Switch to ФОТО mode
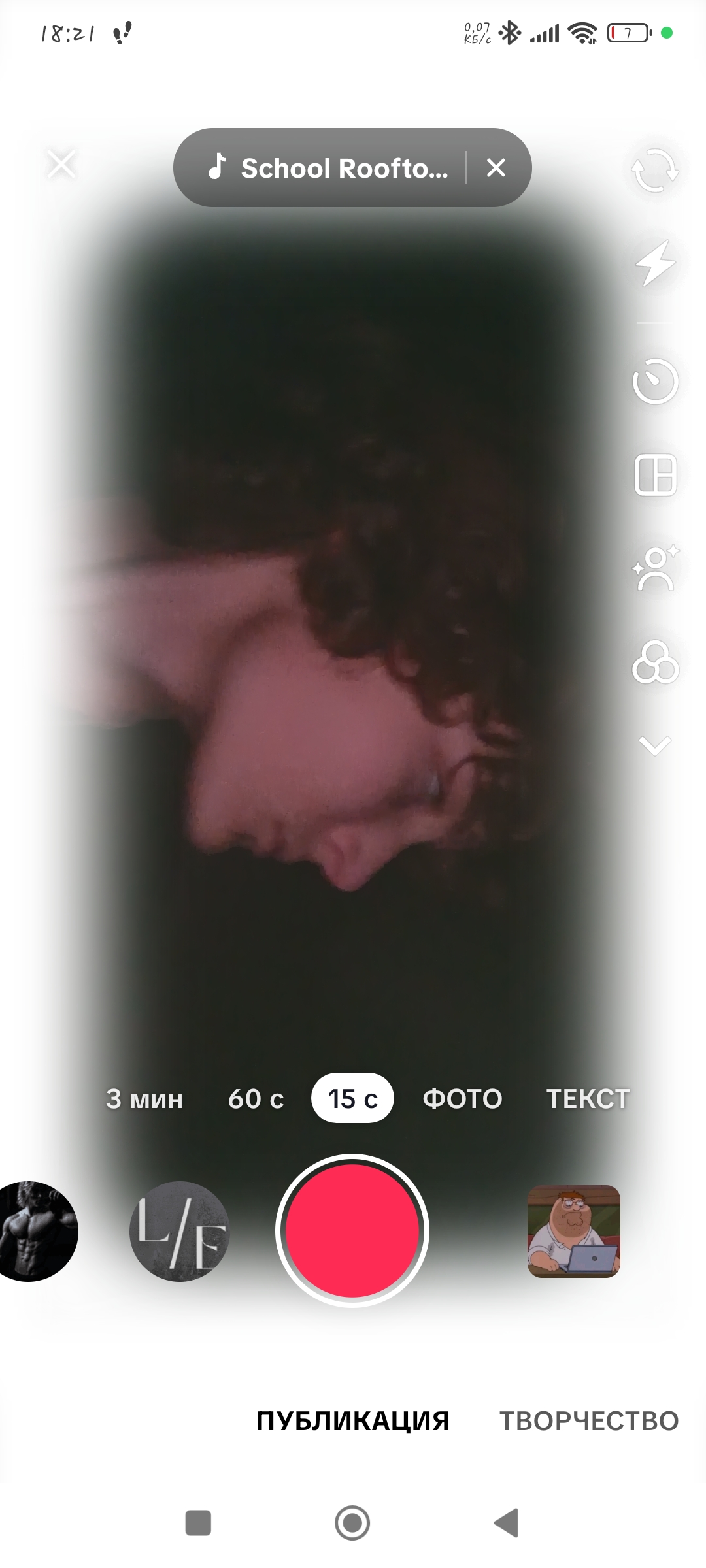 (462, 1099)
